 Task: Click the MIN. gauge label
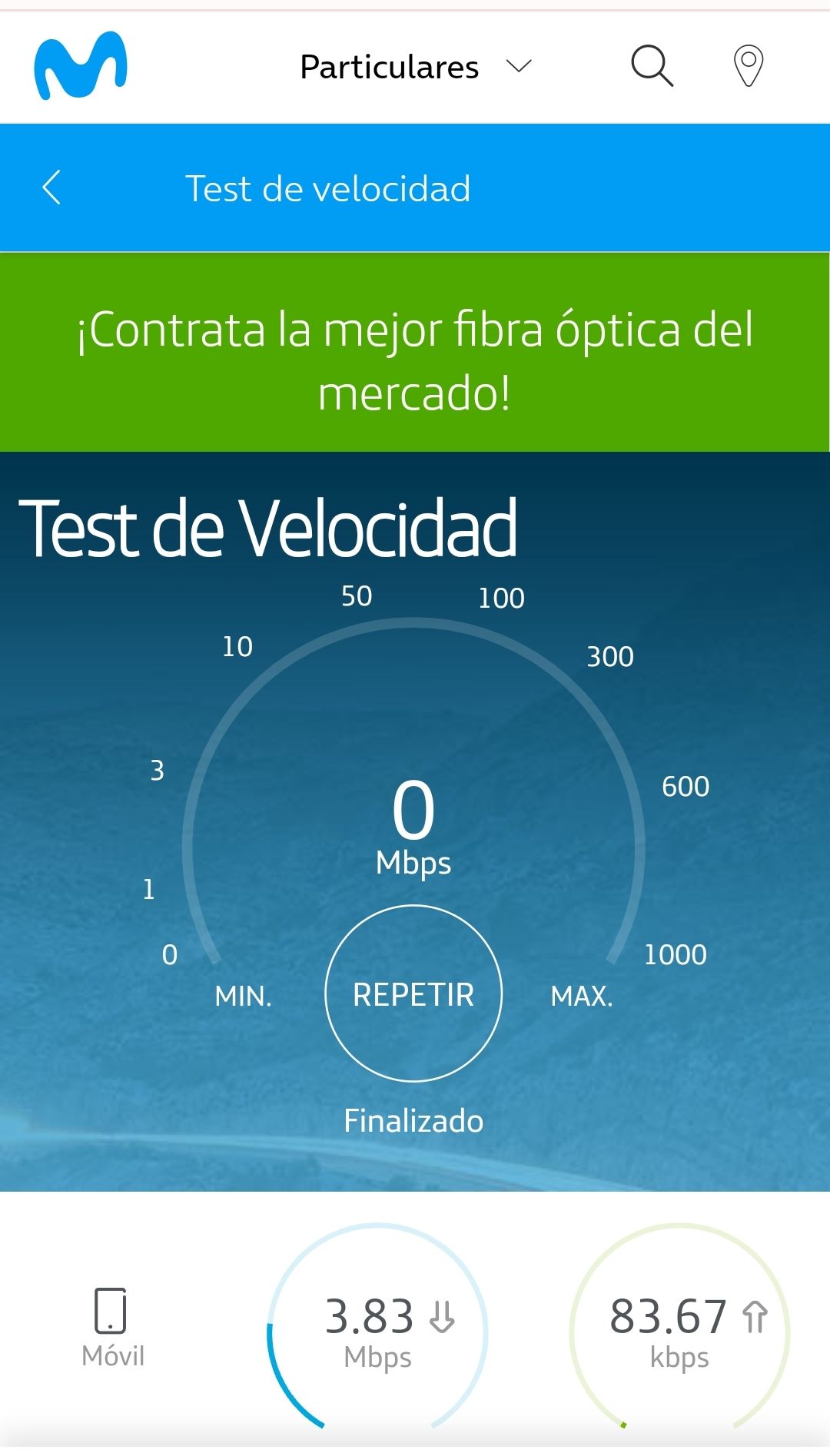(243, 995)
